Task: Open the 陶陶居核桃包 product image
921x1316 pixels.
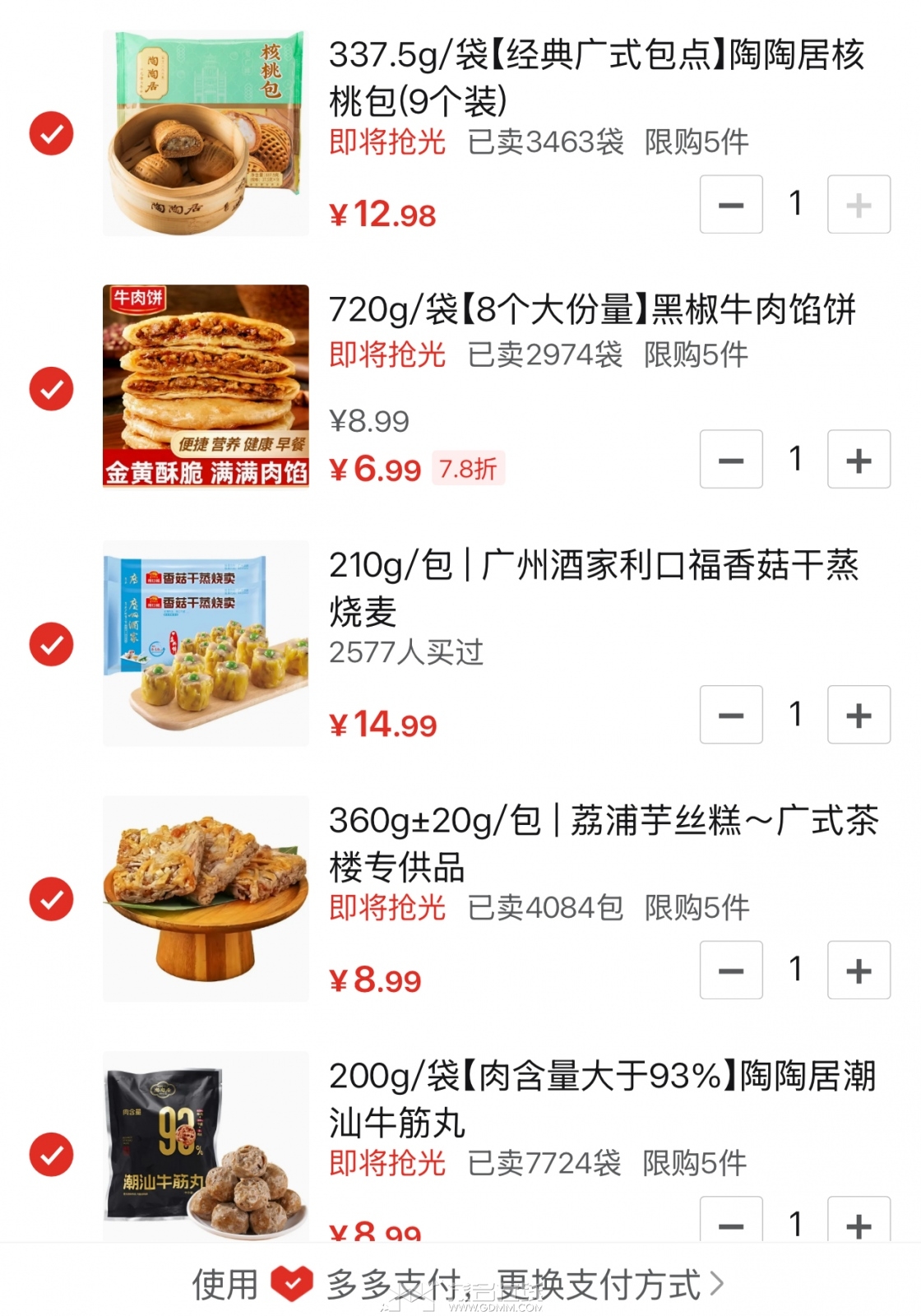Action: click(206, 133)
